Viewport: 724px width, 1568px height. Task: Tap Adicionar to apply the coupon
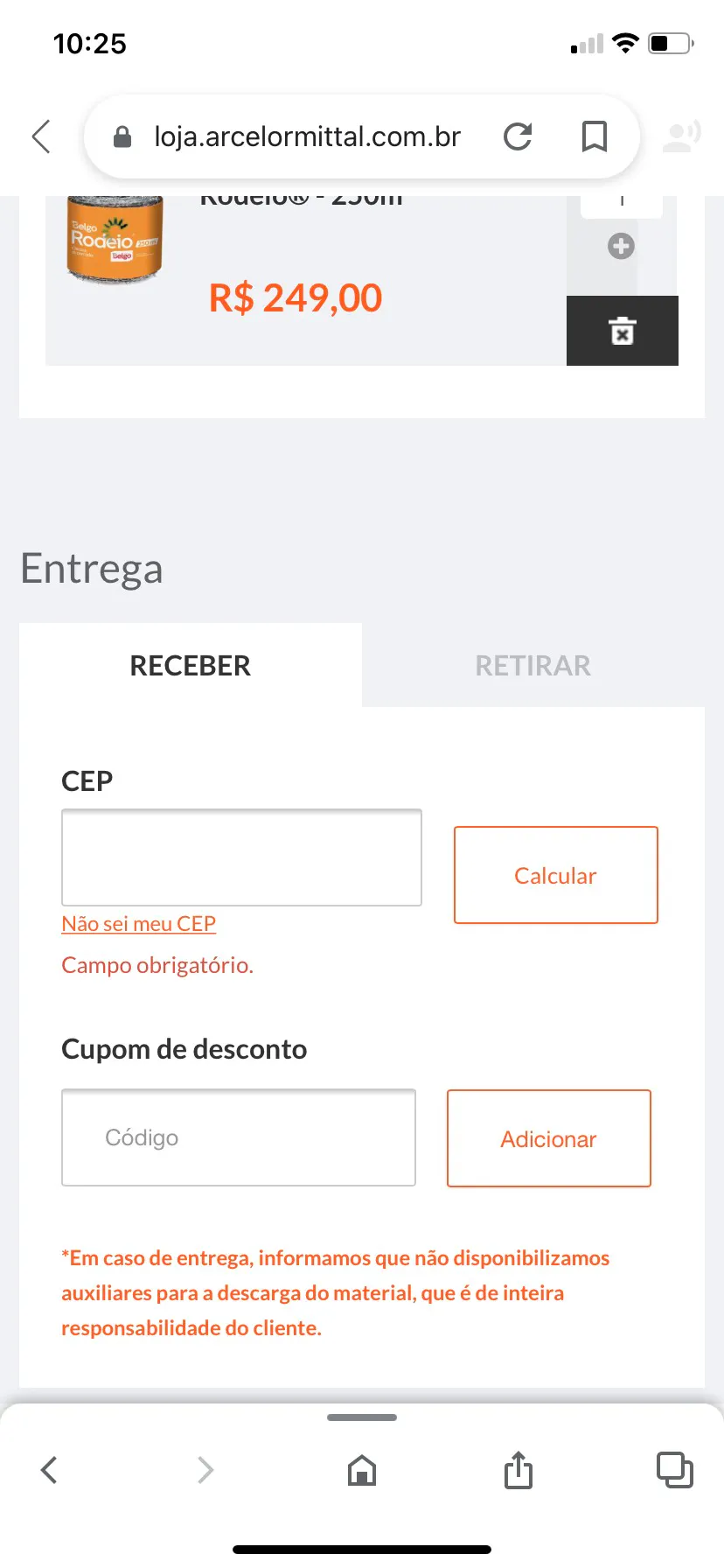click(548, 1138)
